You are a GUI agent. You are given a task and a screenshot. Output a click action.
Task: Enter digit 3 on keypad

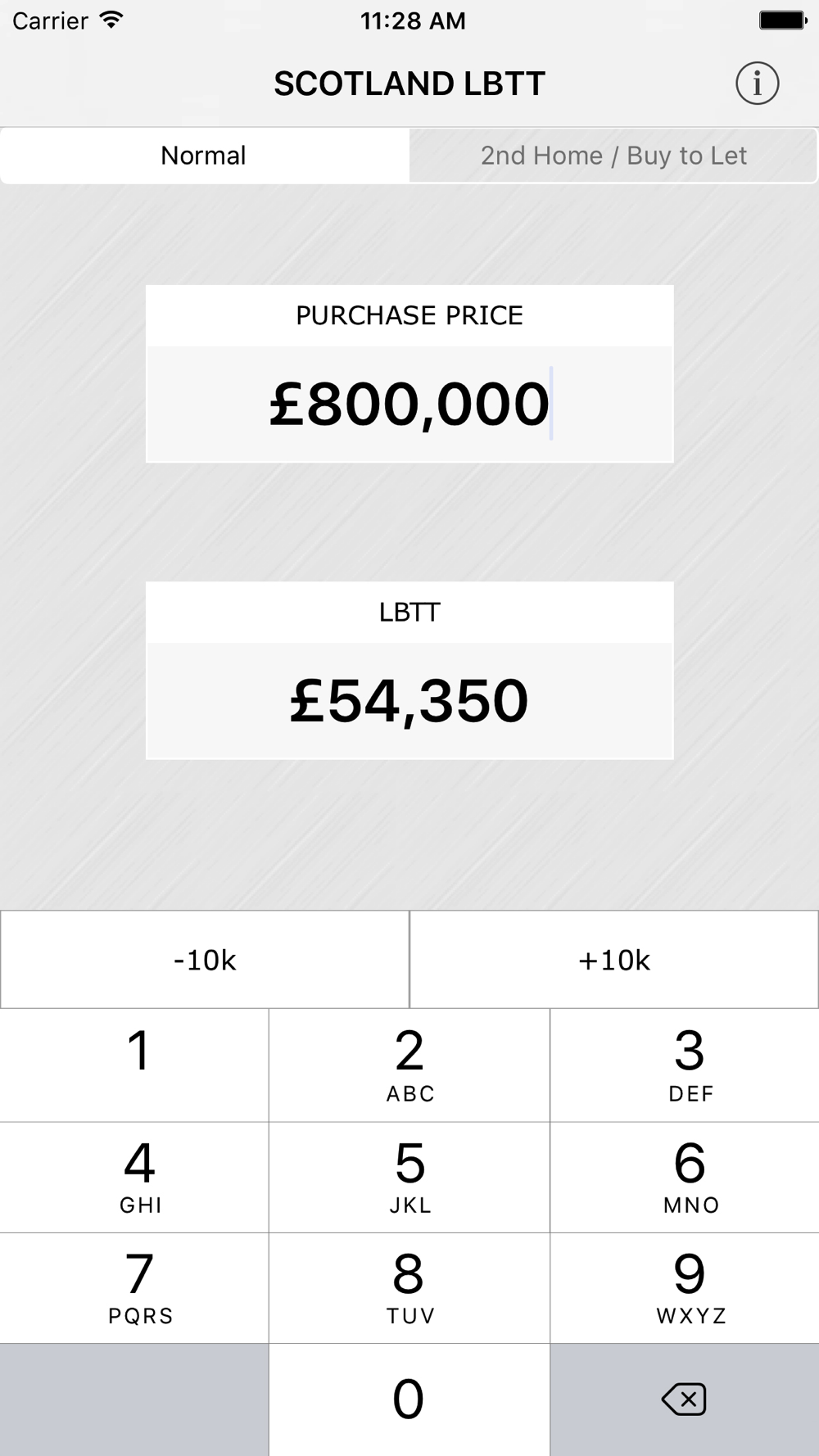[x=685, y=1065]
